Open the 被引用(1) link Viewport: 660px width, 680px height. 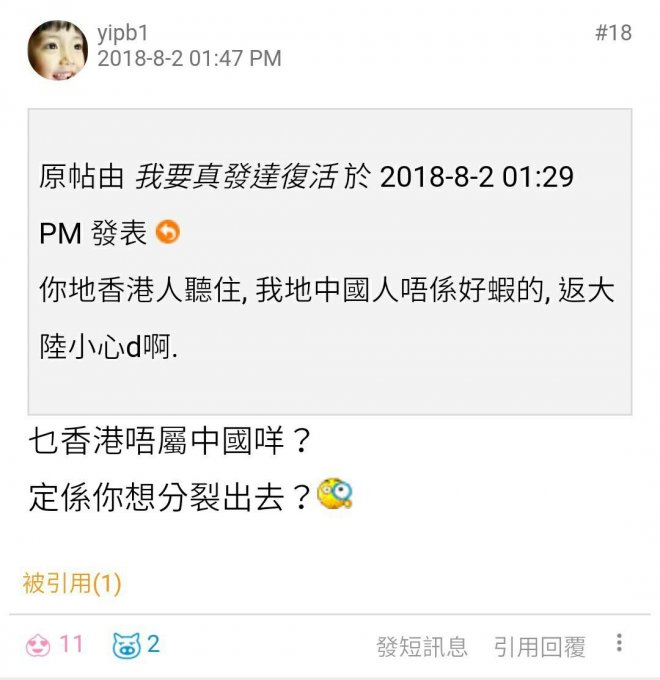point(72,584)
